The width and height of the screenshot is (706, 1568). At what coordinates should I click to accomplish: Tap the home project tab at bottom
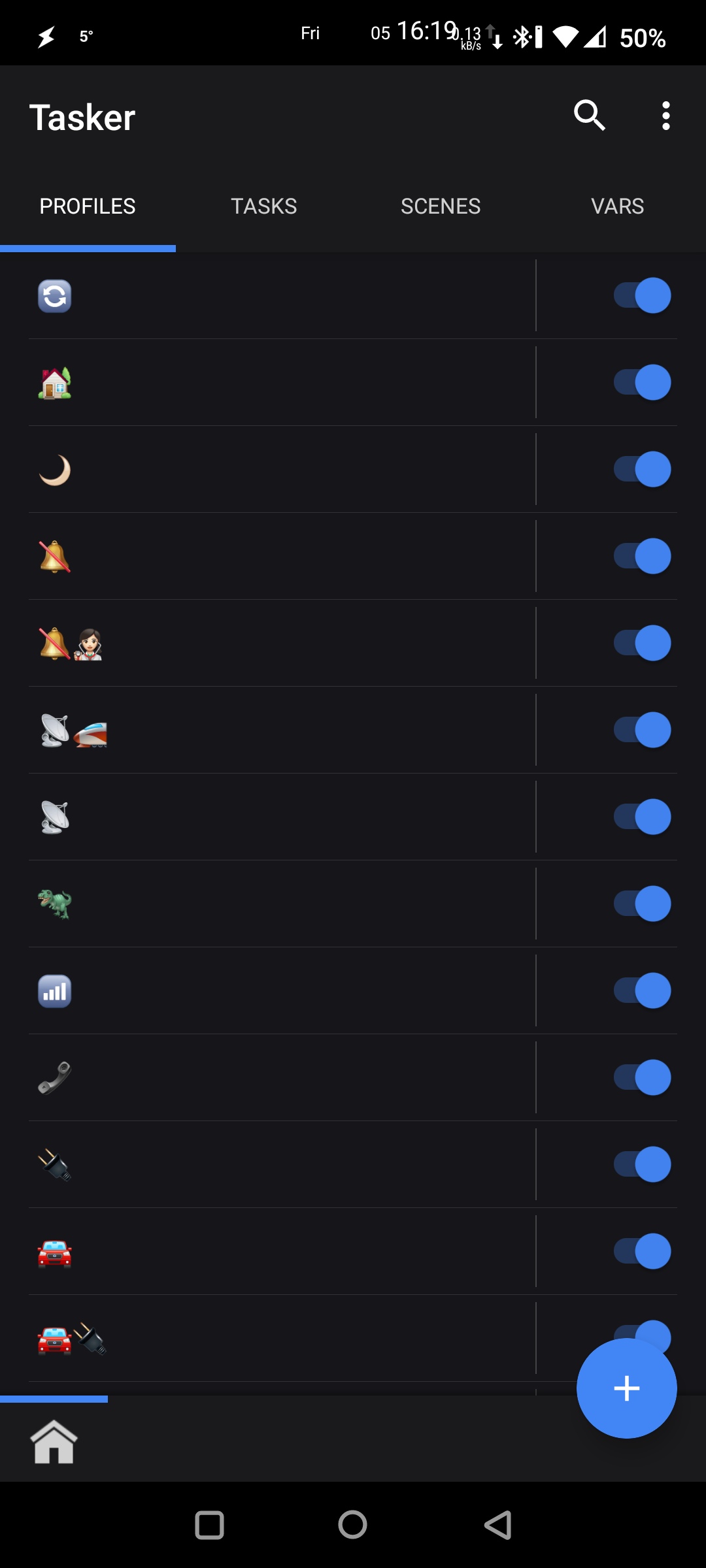click(x=54, y=1441)
